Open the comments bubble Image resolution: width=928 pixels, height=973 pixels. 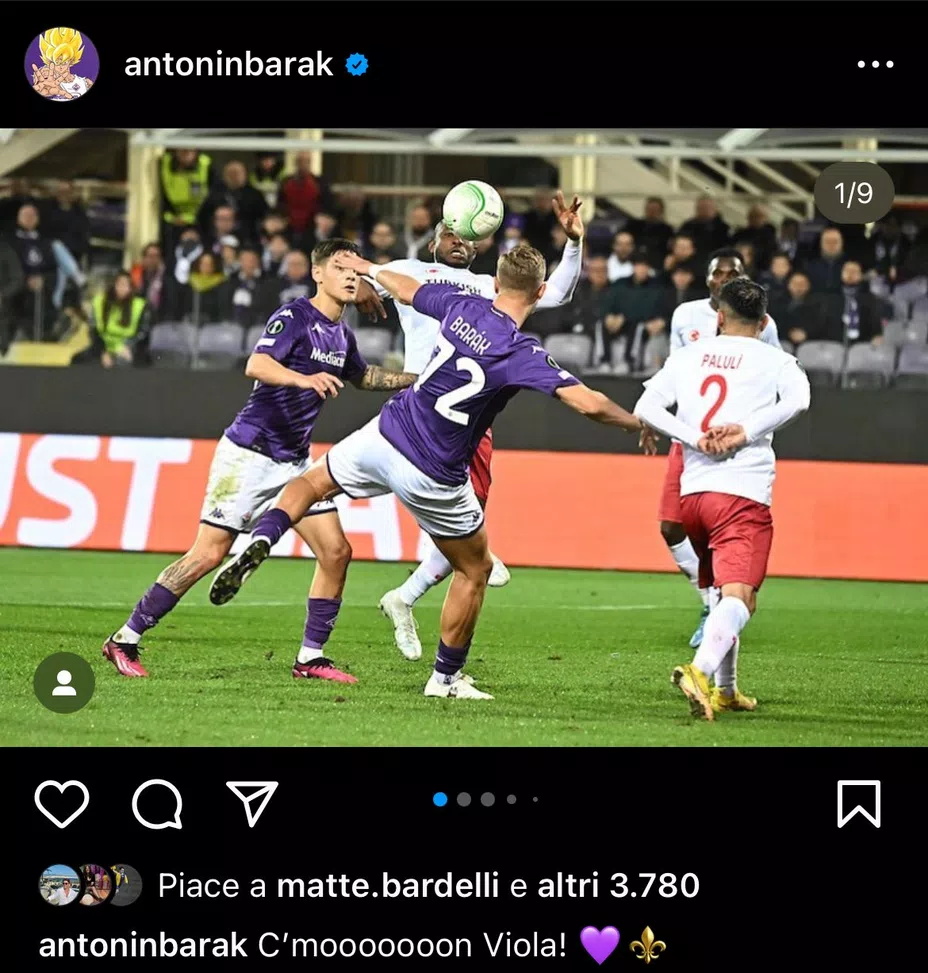click(157, 804)
